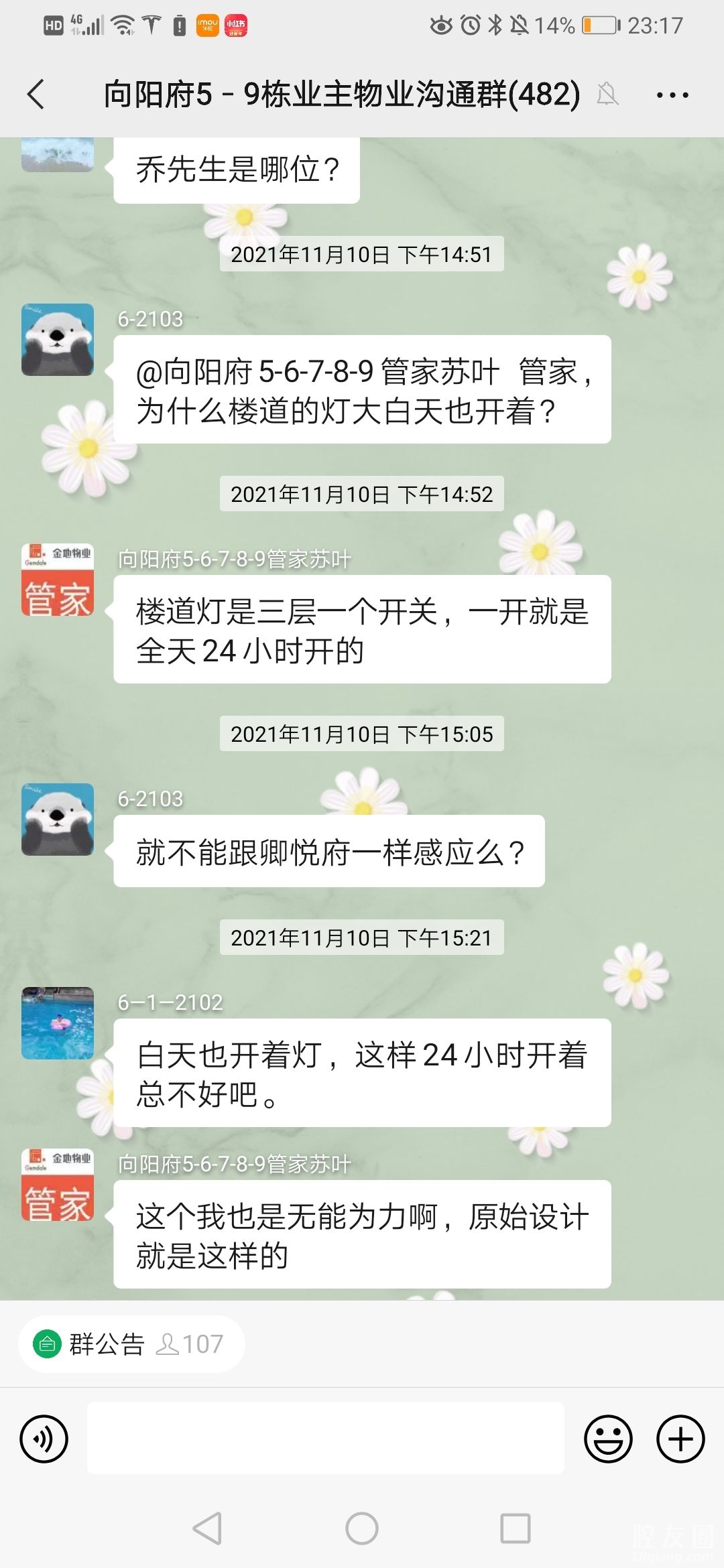The image size is (724, 1568).
Task: Switch to voice message input
Action: coord(44,1438)
